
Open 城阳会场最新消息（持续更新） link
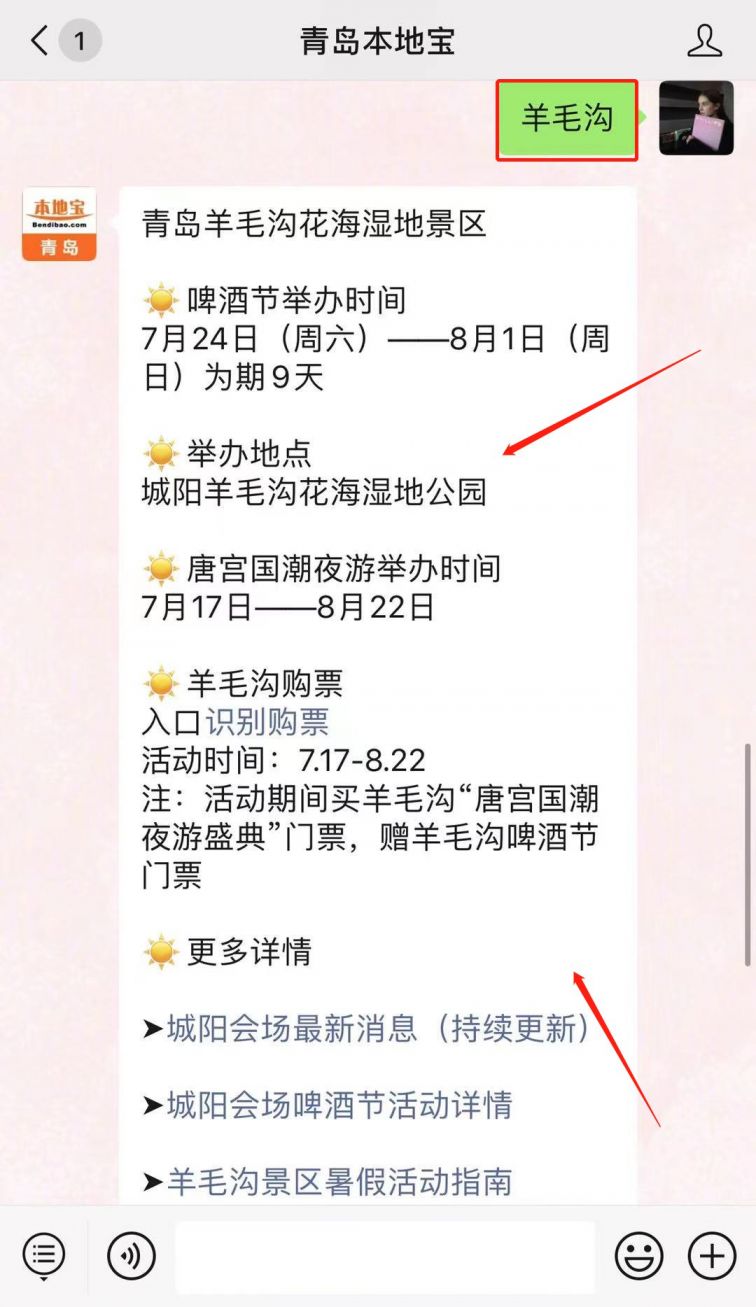(x=378, y=1028)
